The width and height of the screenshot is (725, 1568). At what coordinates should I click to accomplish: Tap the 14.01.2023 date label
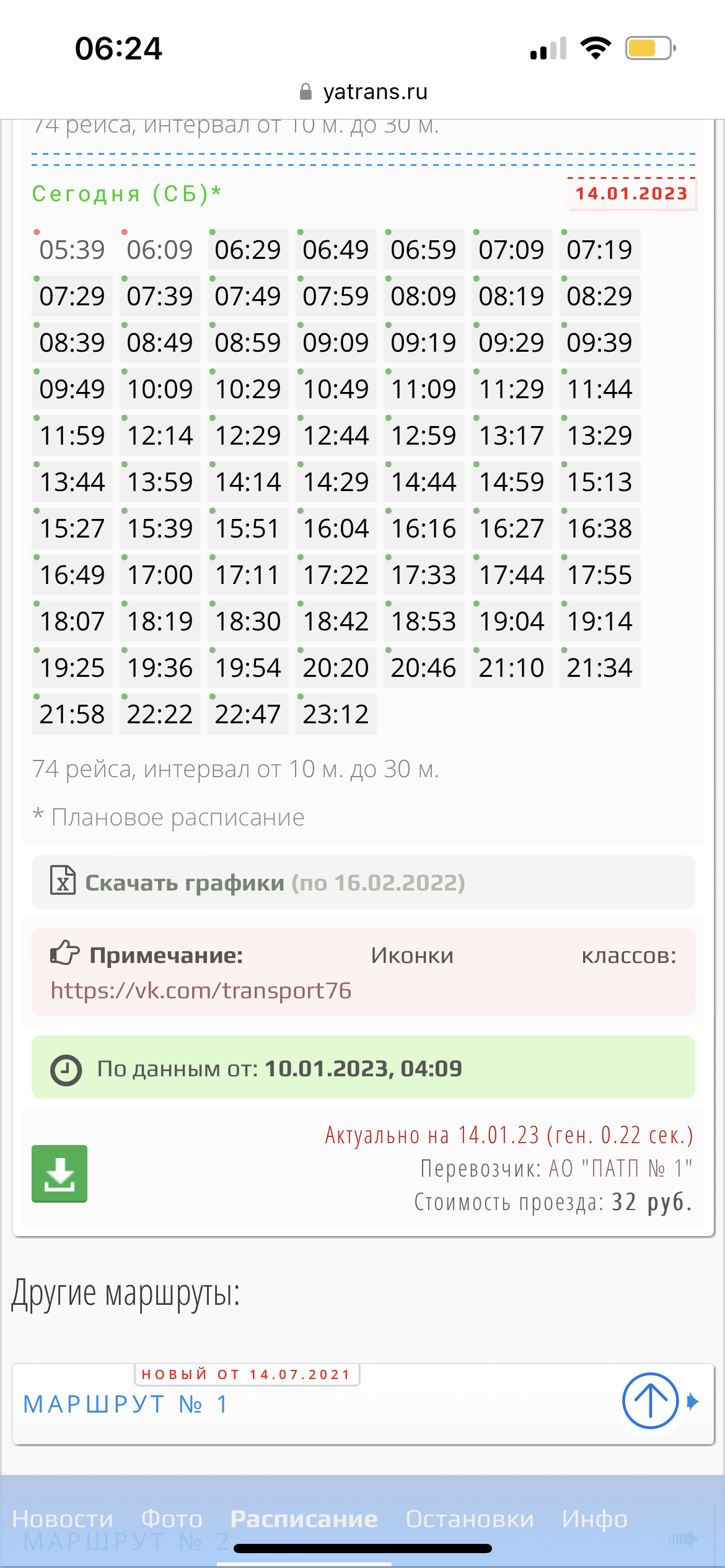pyautogui.click(x=631, y=194)
